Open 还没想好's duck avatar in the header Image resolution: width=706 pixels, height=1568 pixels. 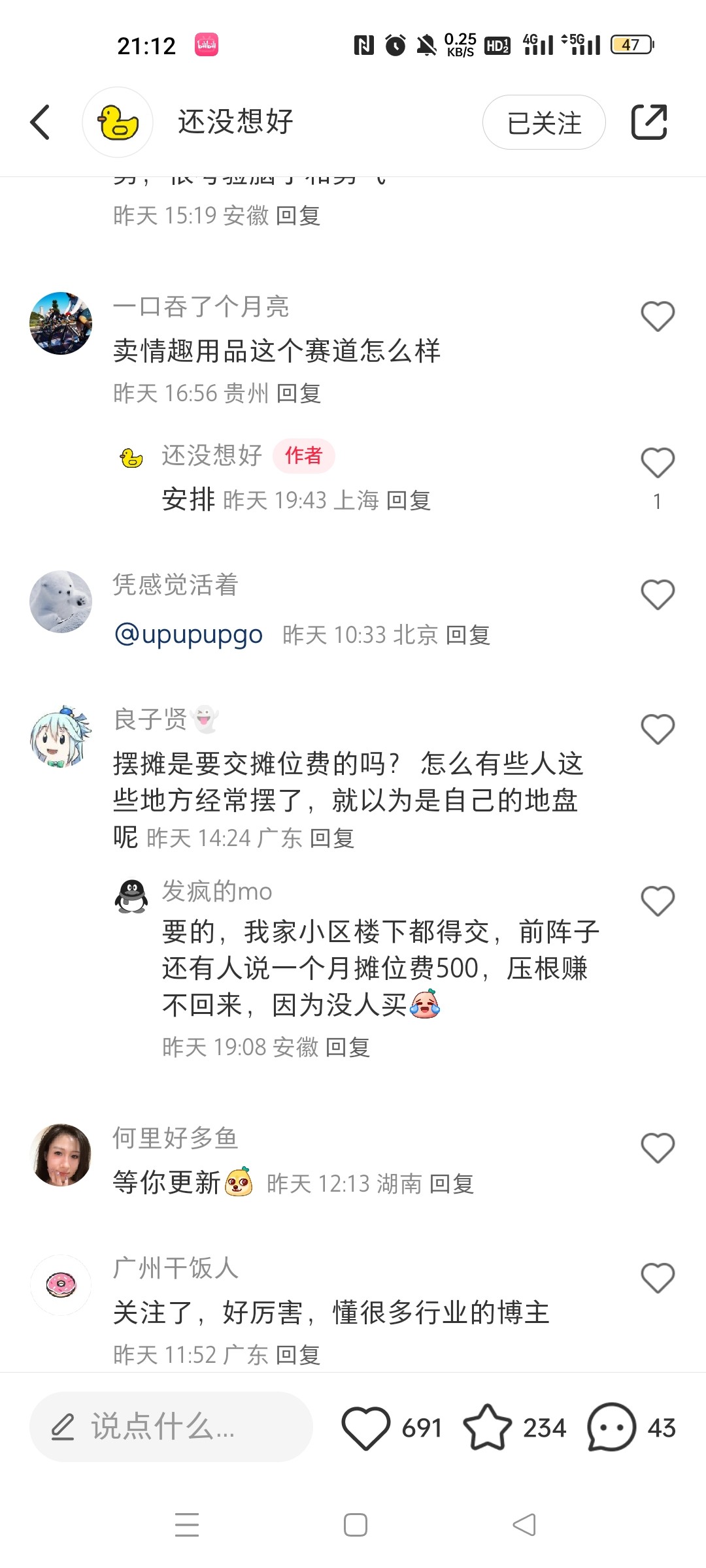click(x=118, y=122)
